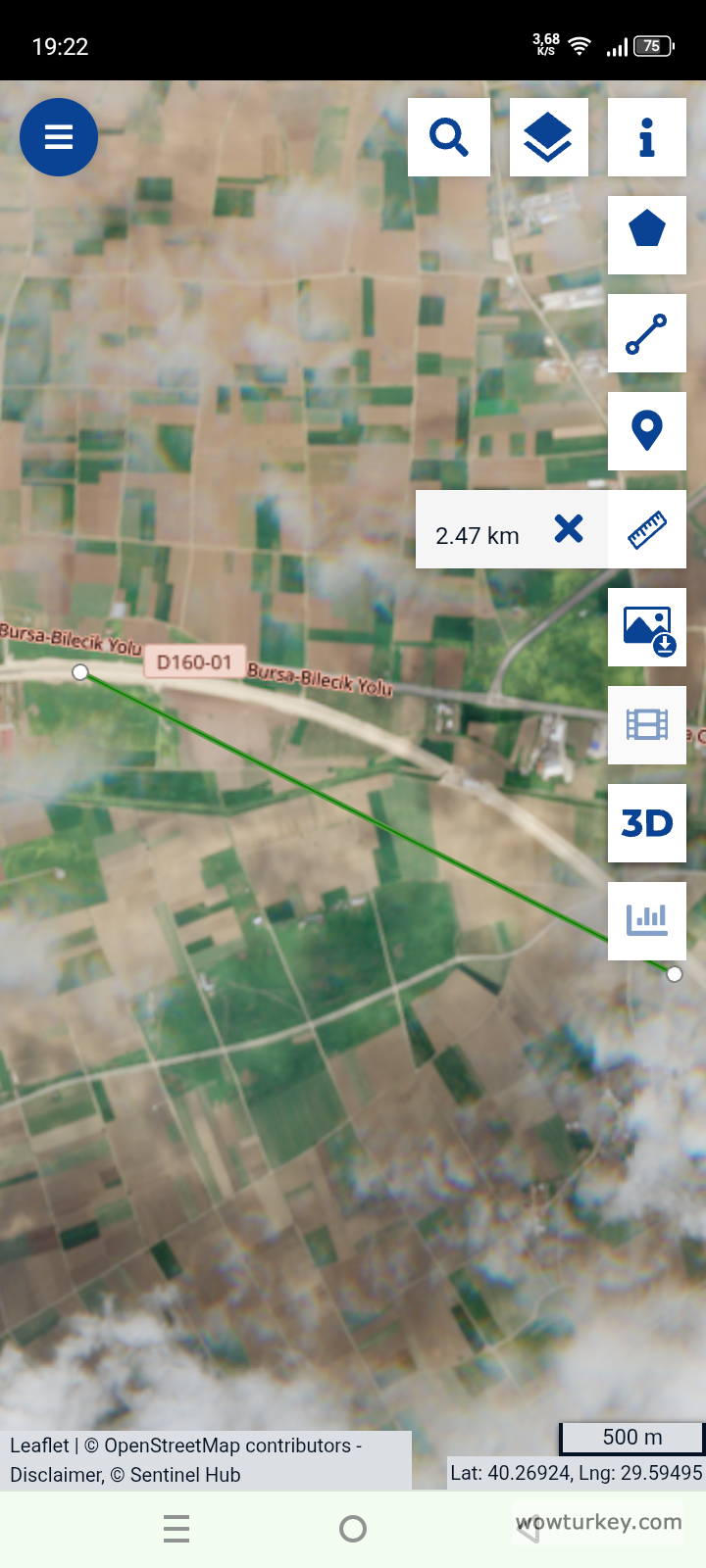Toggle the ruler measurement tool
This screenshot has width=706, height=1568.
coord(646,529)
